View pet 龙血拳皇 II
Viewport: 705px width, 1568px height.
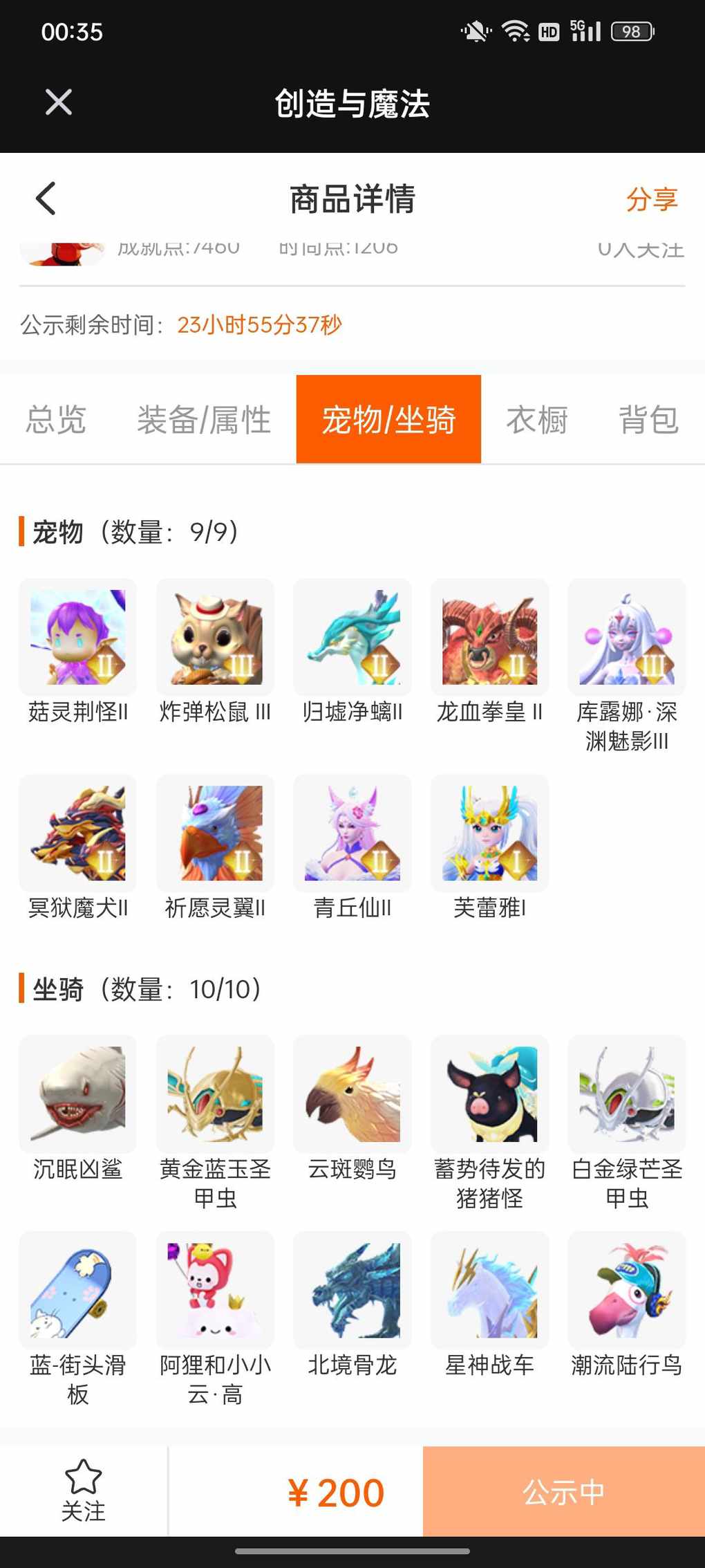[489, 638]
